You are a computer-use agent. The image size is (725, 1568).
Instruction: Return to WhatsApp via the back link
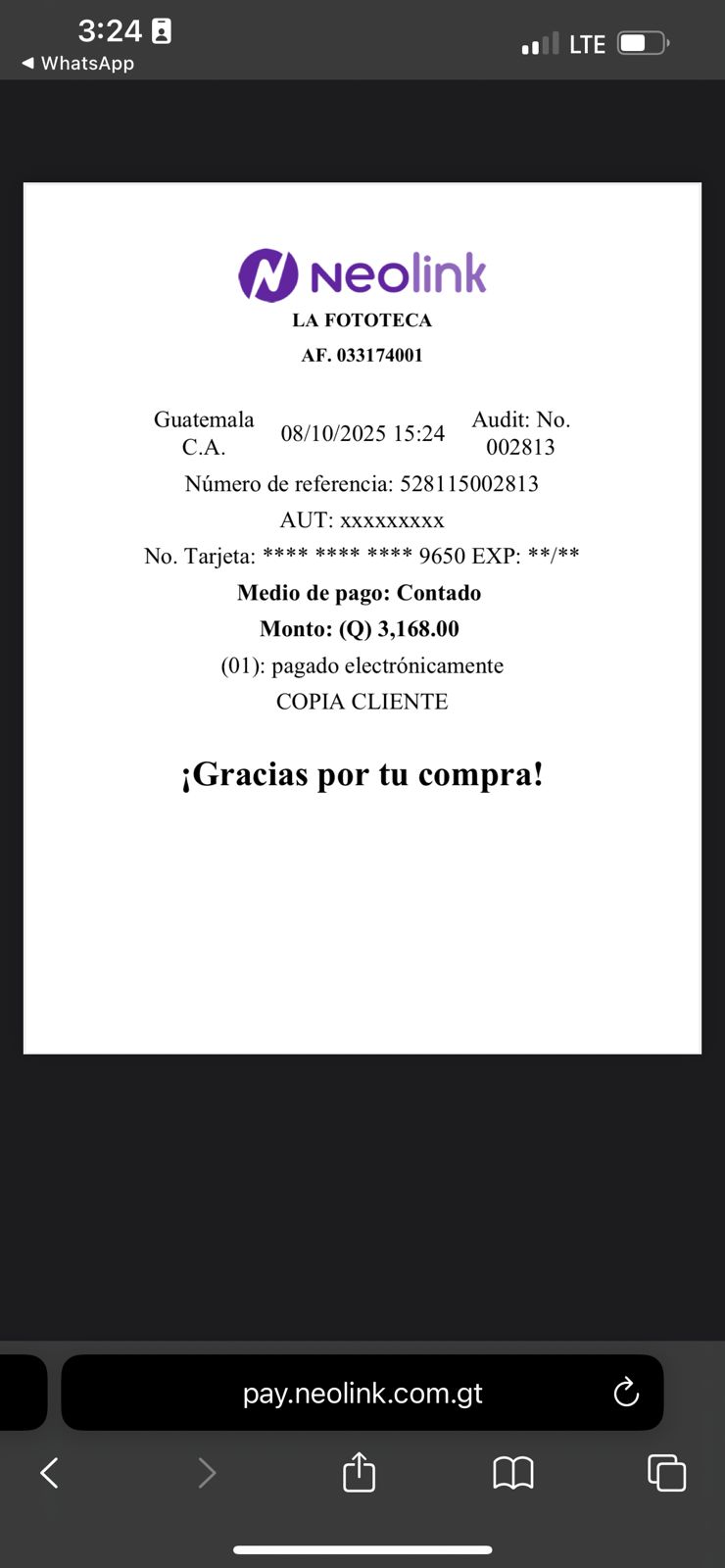click(x=77, y=64)
